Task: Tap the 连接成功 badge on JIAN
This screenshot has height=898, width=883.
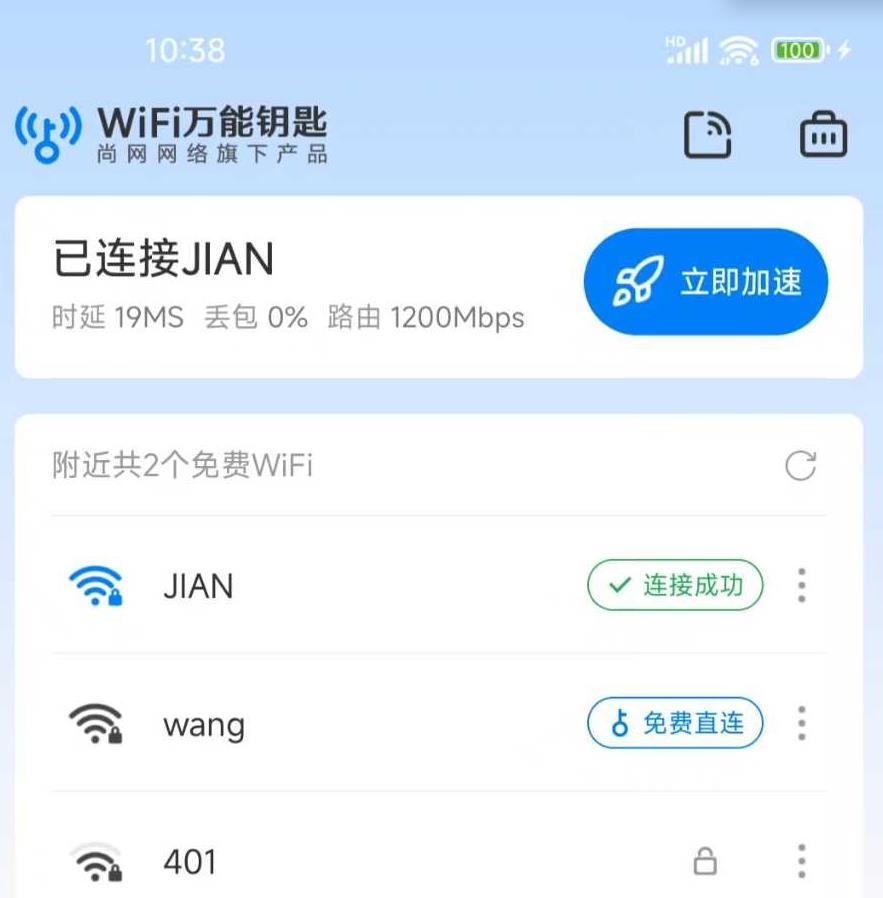Action: (675, 585)
